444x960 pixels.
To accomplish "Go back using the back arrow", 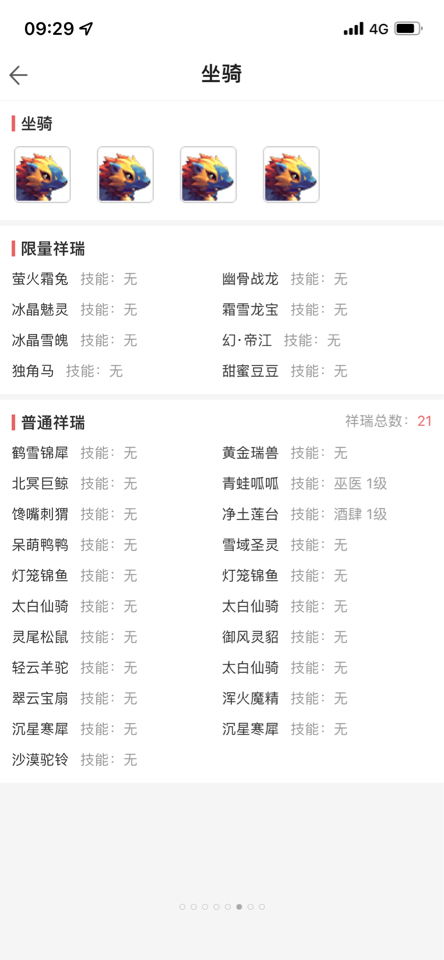I will point(18,75).
